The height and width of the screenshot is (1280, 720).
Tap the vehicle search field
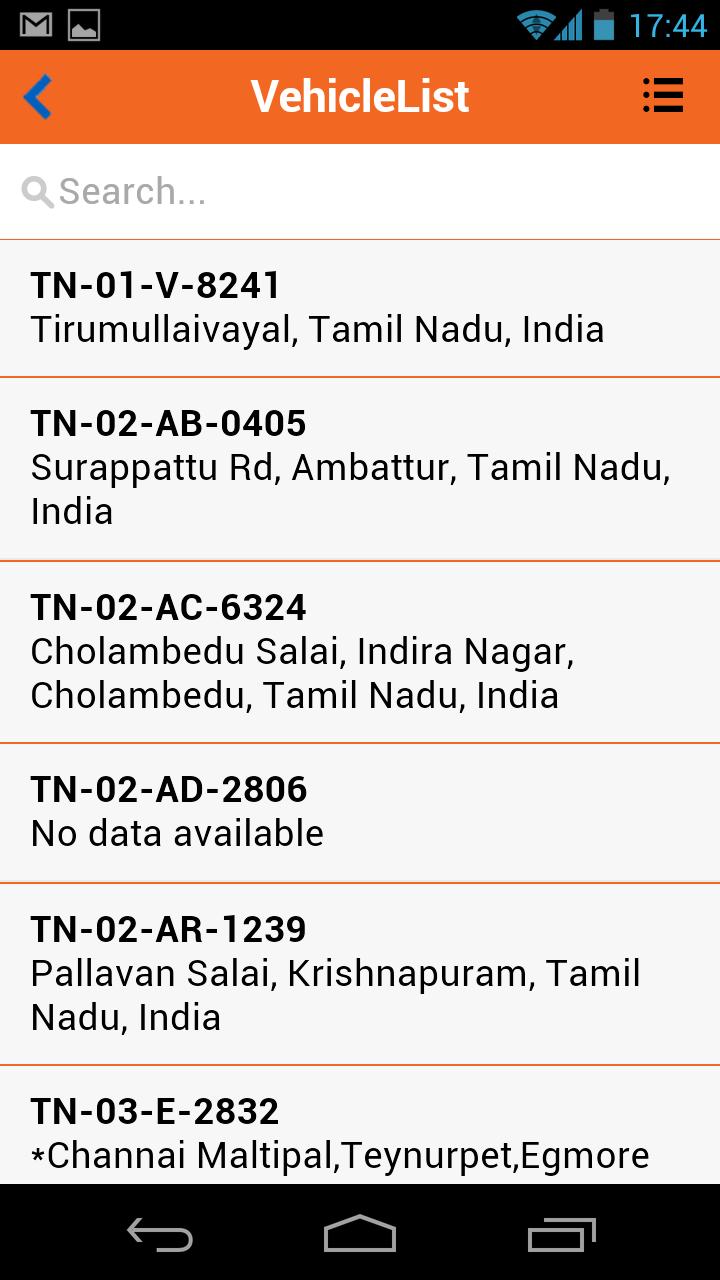click(360, 191)
